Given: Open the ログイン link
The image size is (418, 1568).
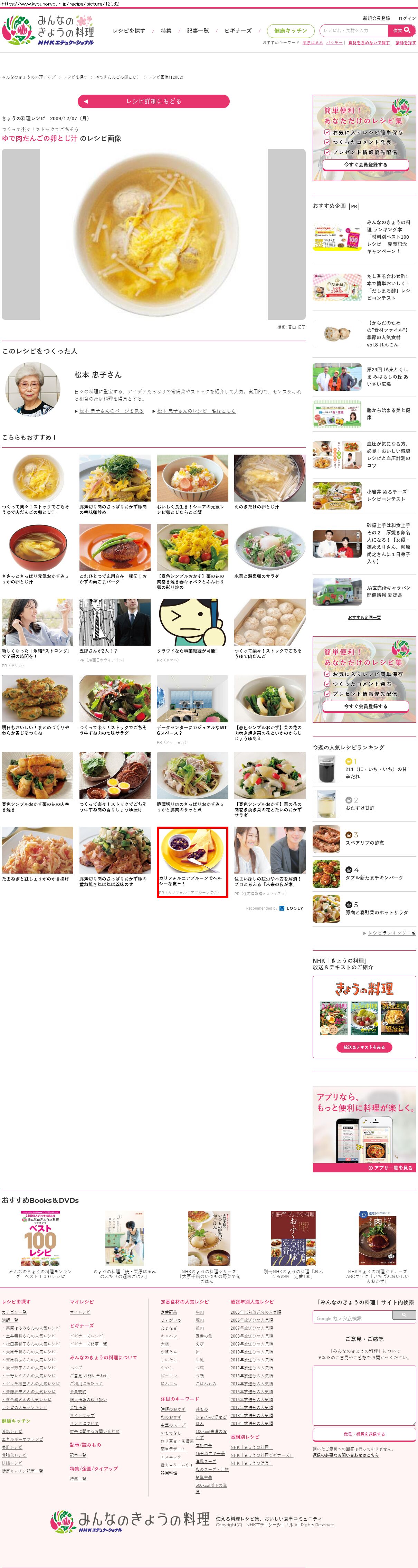Looking at the screenshot, I should point(407,18).
